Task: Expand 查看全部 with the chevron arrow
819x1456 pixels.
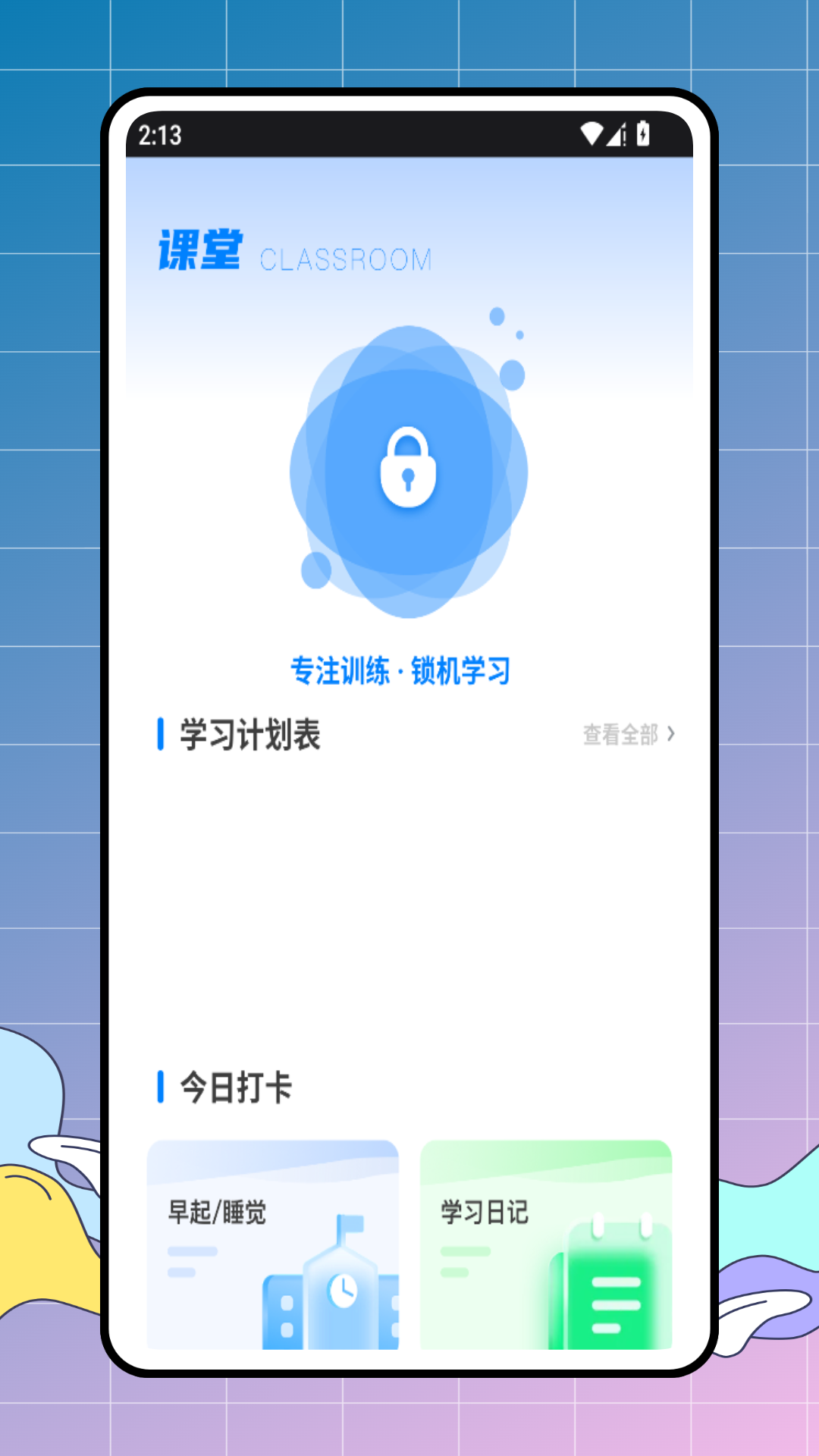Action: point(670,734)
